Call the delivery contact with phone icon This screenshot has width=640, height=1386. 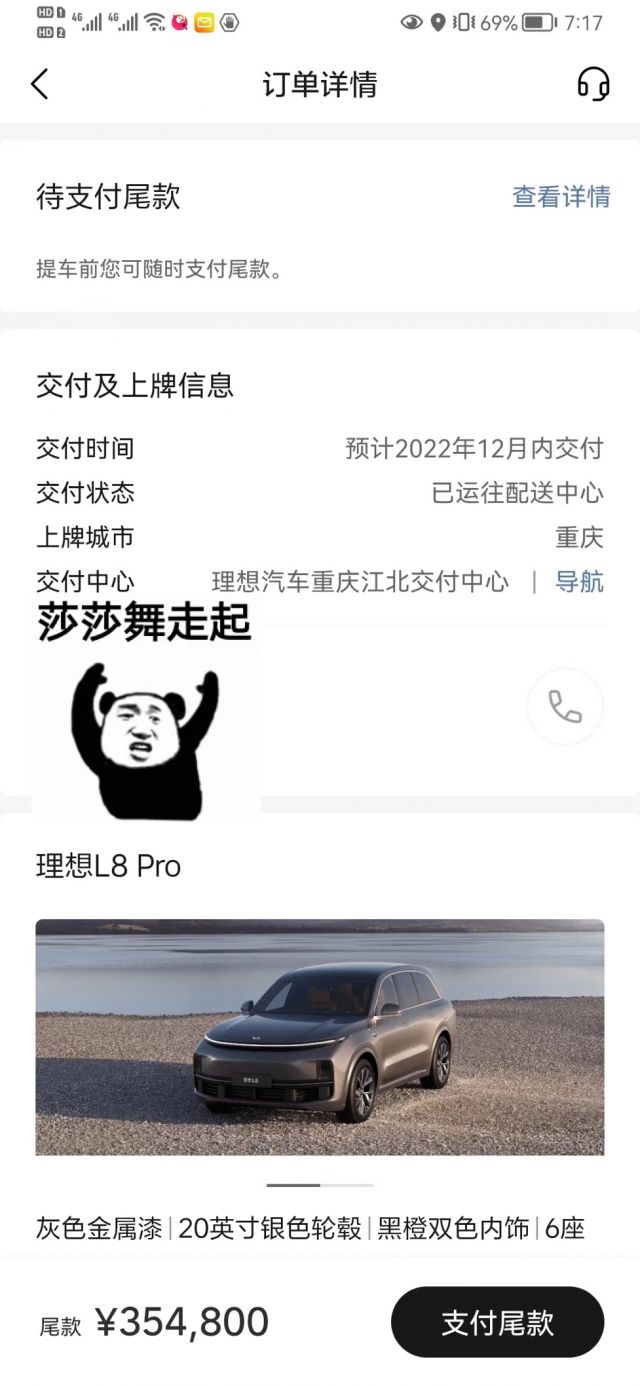(x=565, y=707)
